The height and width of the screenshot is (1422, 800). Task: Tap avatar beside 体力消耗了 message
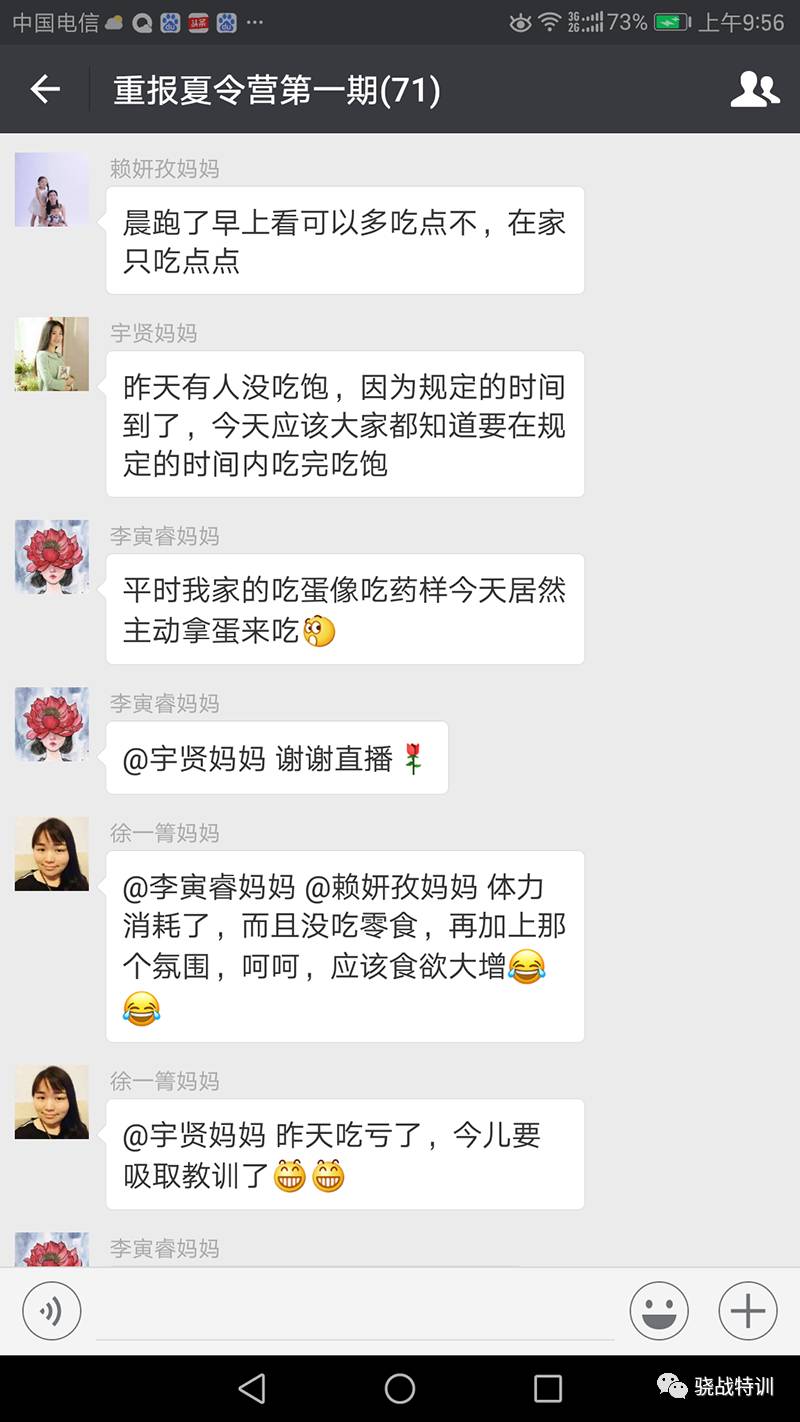[x=51, y=854]
